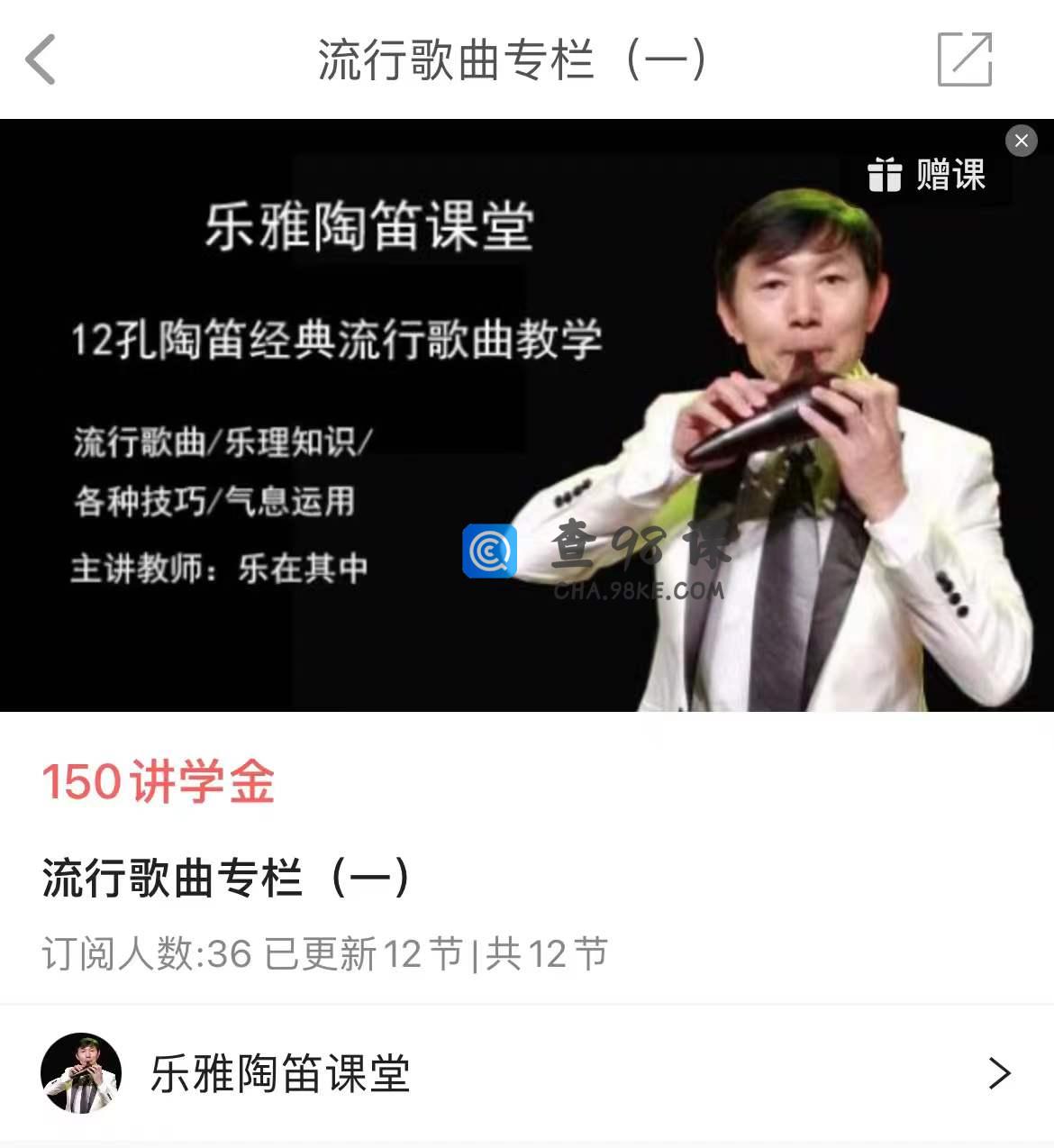Tap the 赠课 gift course button

927,174
